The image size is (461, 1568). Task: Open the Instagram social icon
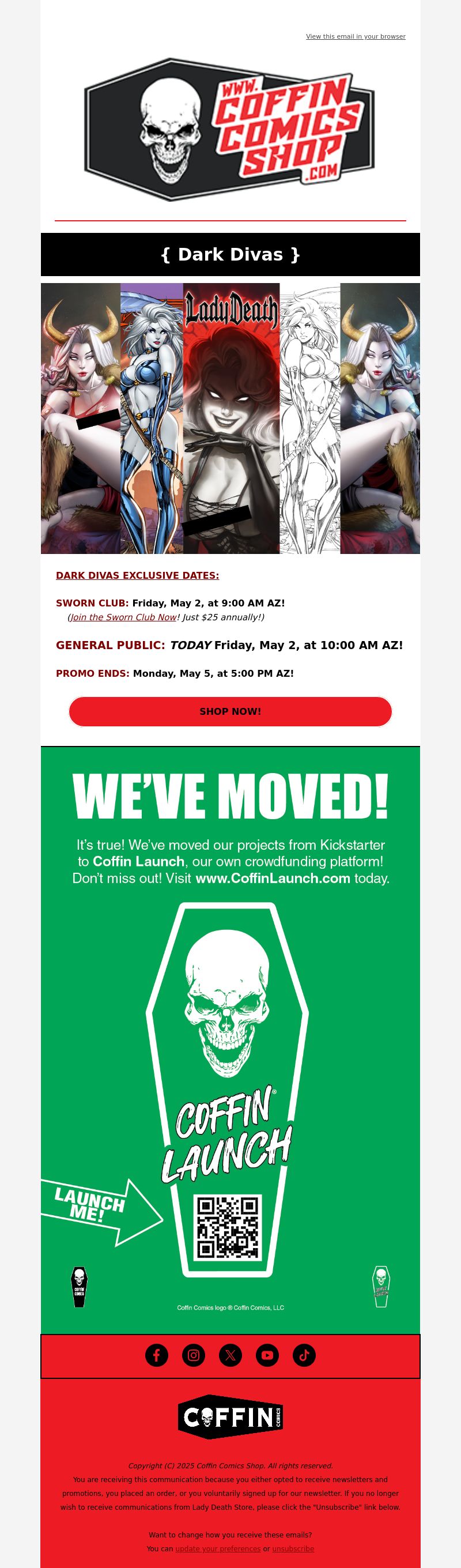tap(194, 1355)
